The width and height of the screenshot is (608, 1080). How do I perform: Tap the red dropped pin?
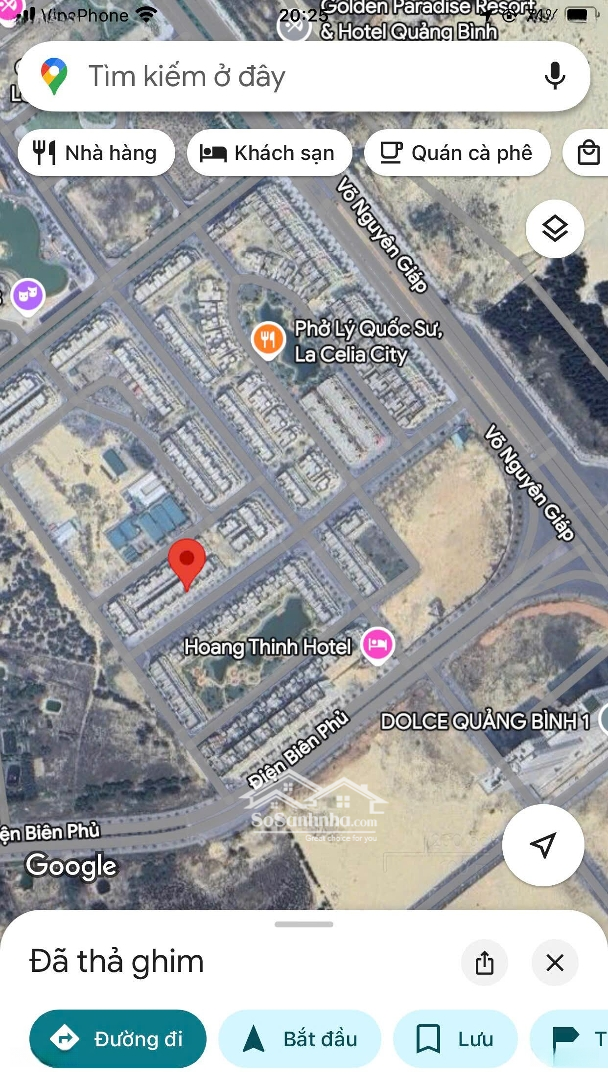pyautogui.click(x=187, y=562)
